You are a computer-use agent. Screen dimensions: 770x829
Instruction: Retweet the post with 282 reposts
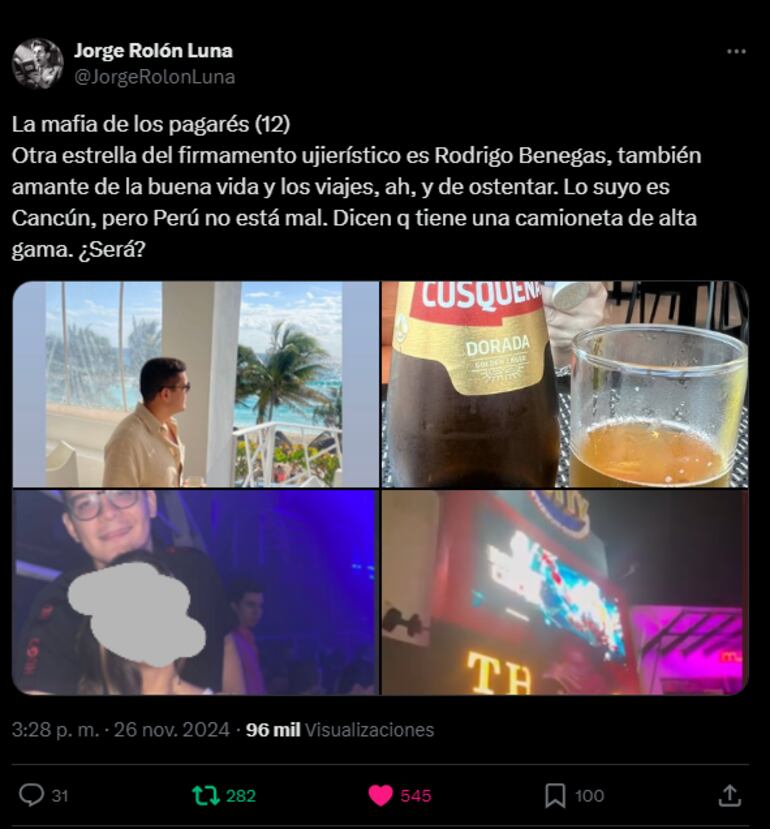tap(206, 795)
